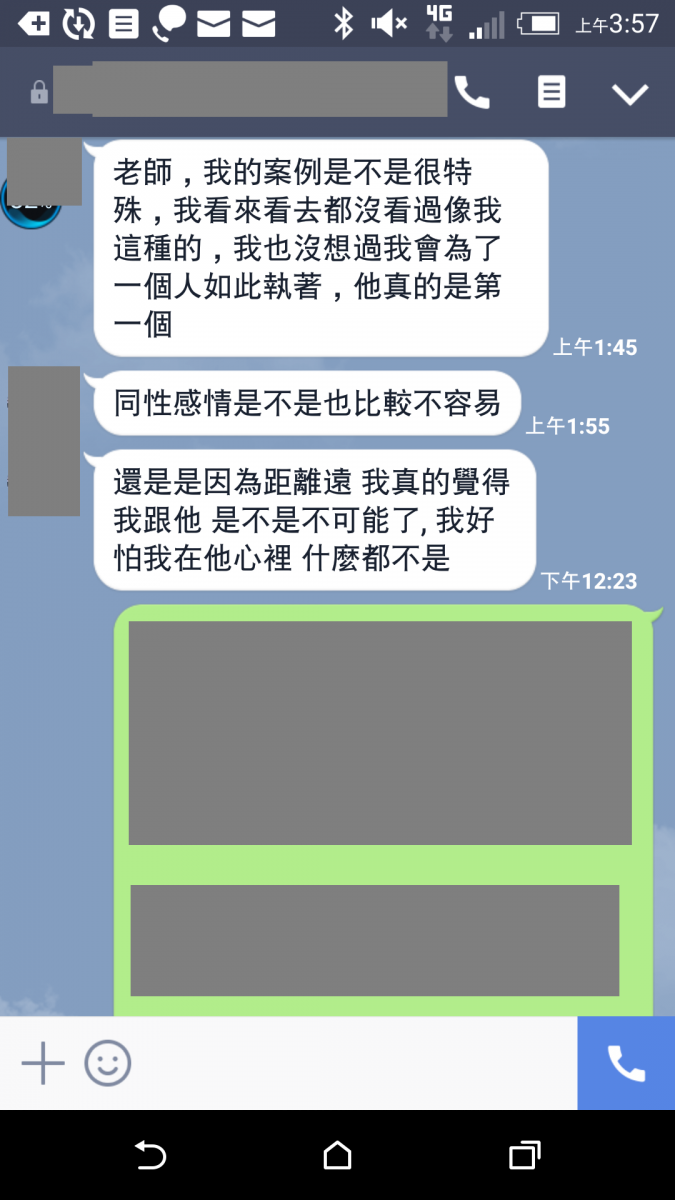Go to the home screen
Image resolution: width=675 pixels, height=1200 pixels.
337,1156
